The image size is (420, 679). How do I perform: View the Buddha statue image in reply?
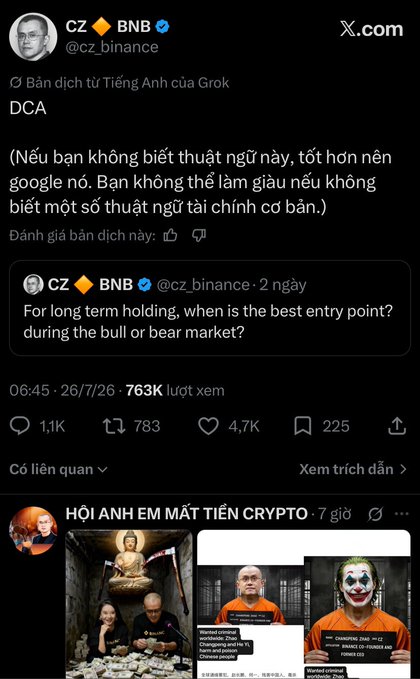(129, 604)
